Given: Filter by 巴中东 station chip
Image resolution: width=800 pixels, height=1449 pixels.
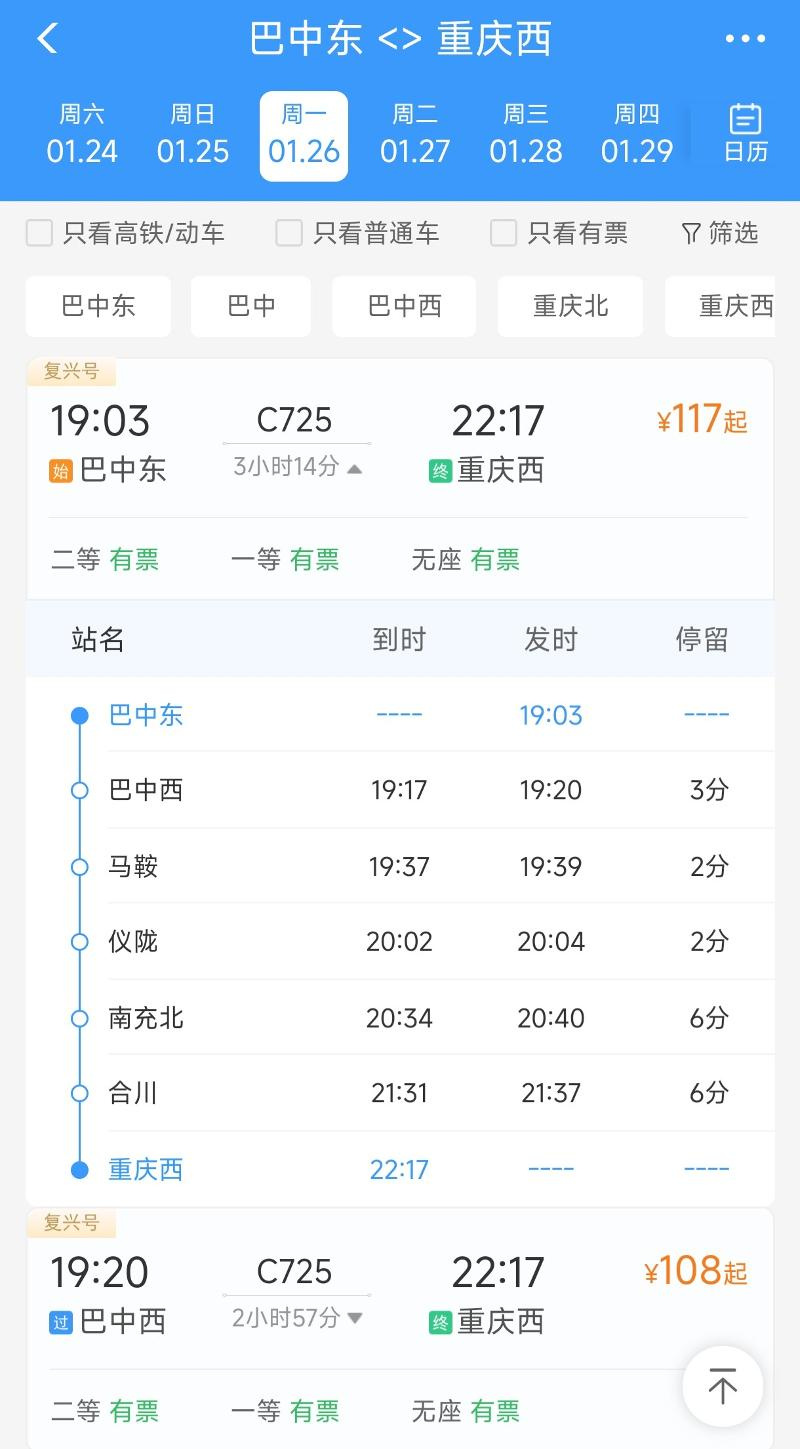Looking at the screenshot, I should point(98,306).
